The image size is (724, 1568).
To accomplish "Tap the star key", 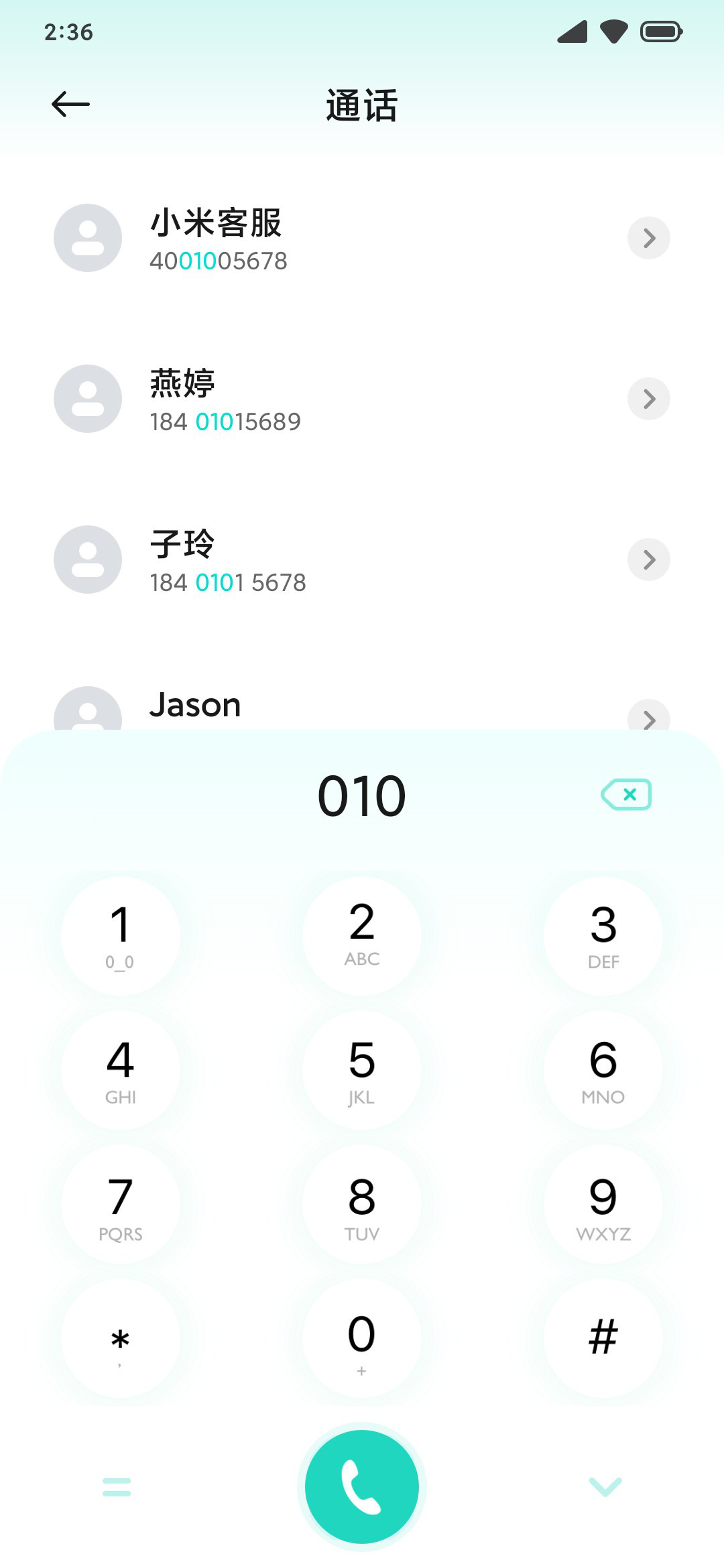I will click(121, 1338).
